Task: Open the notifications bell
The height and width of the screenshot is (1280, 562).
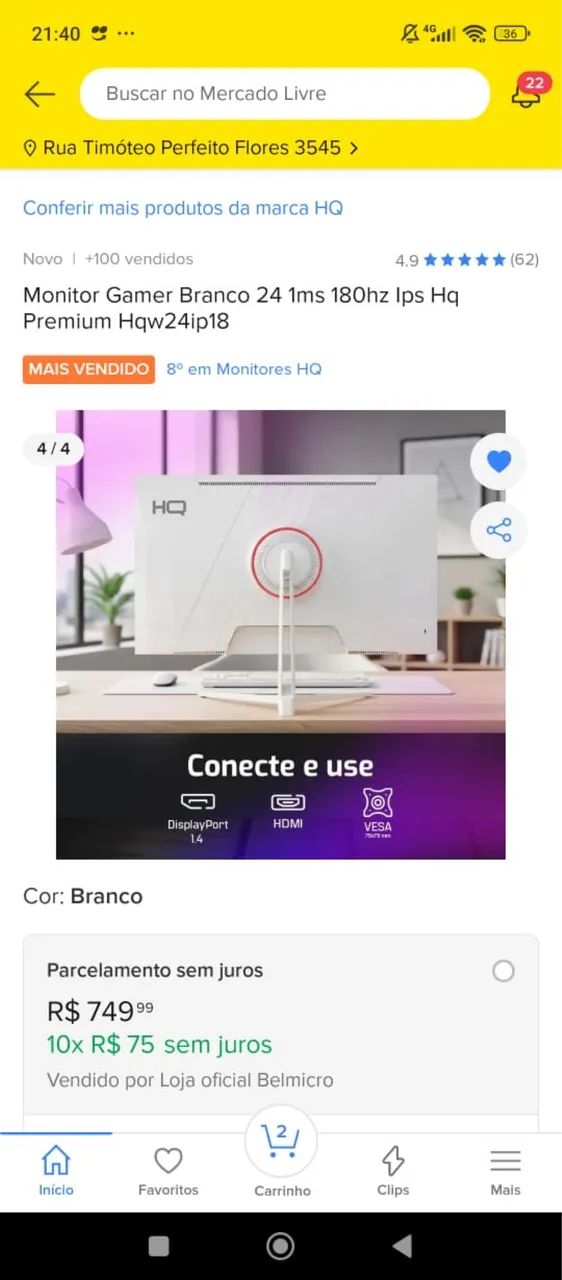Action: pyautogui.click(x=526, y=92)
